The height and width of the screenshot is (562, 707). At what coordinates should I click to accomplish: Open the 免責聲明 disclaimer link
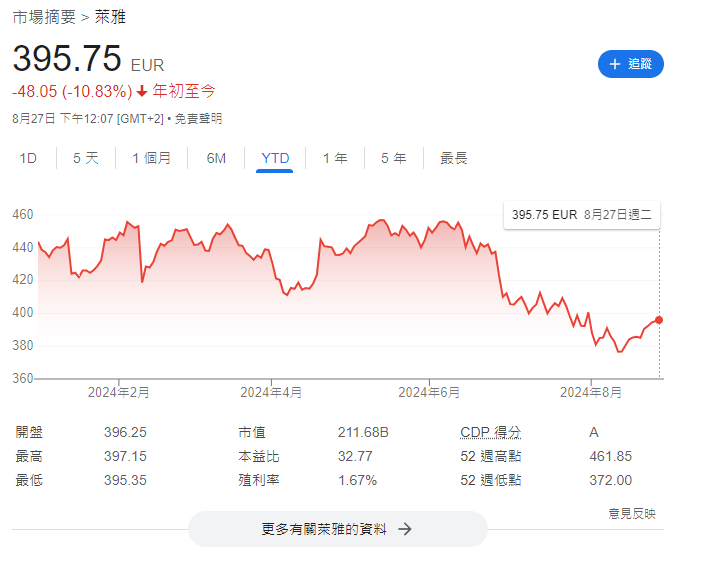click(198, 118)
